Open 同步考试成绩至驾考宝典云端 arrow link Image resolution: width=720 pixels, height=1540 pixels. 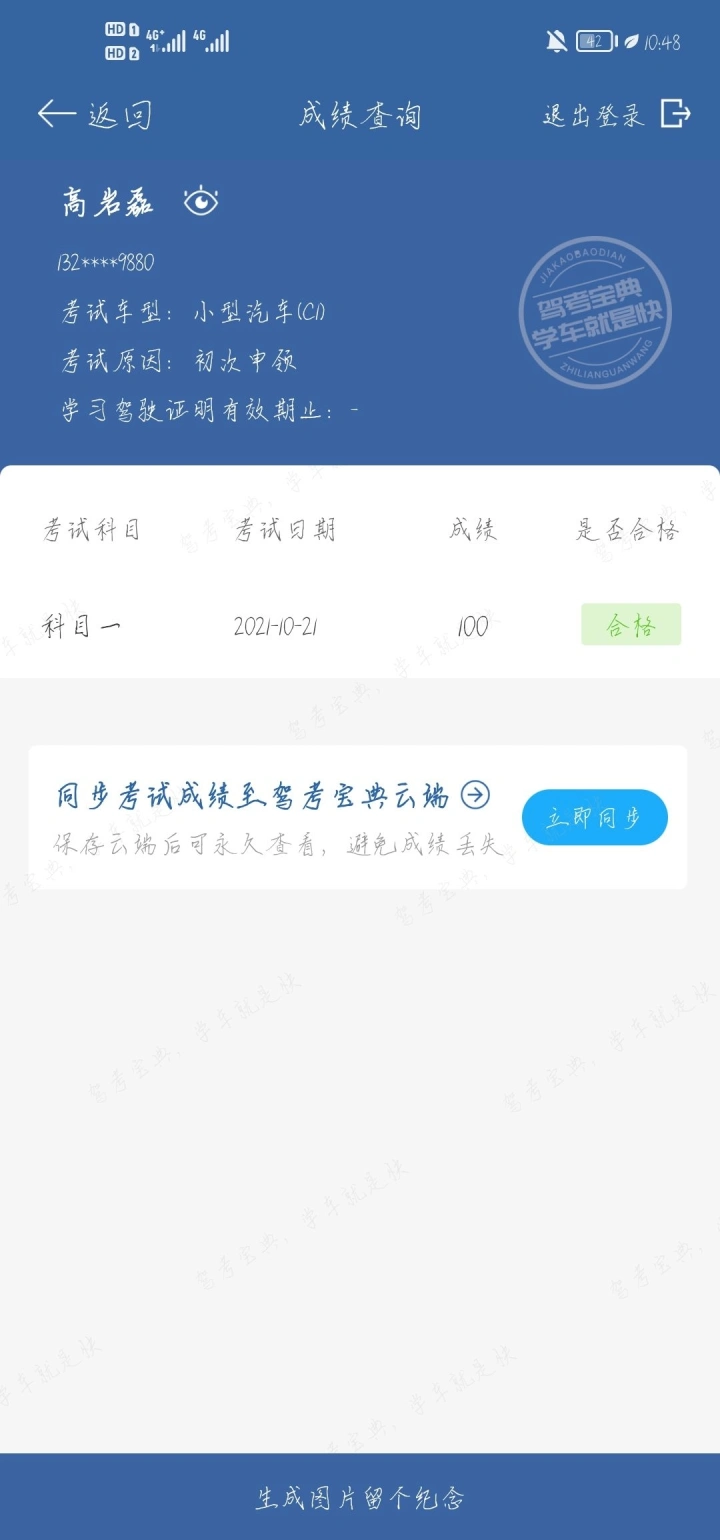click(475, 796)
